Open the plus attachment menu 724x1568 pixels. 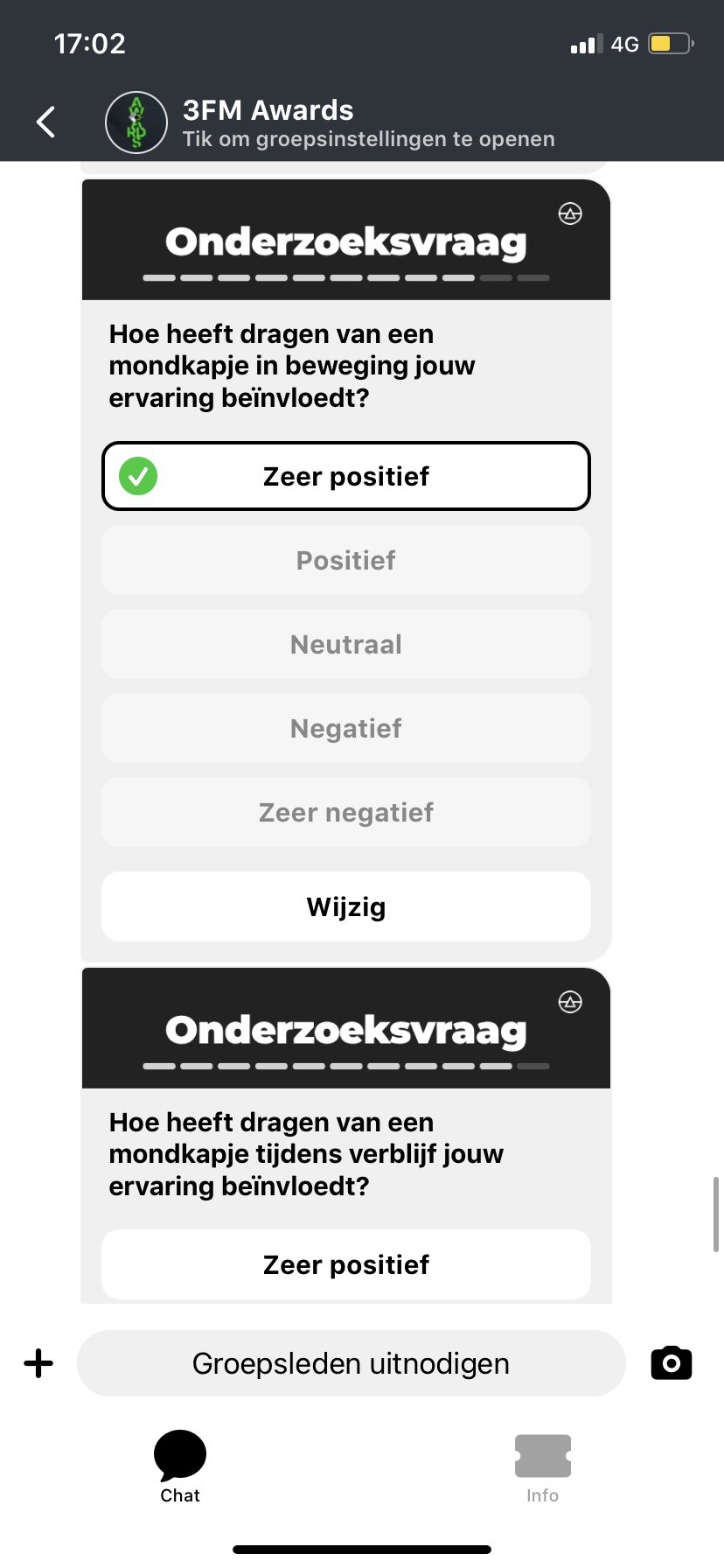tap(38, 1363)
